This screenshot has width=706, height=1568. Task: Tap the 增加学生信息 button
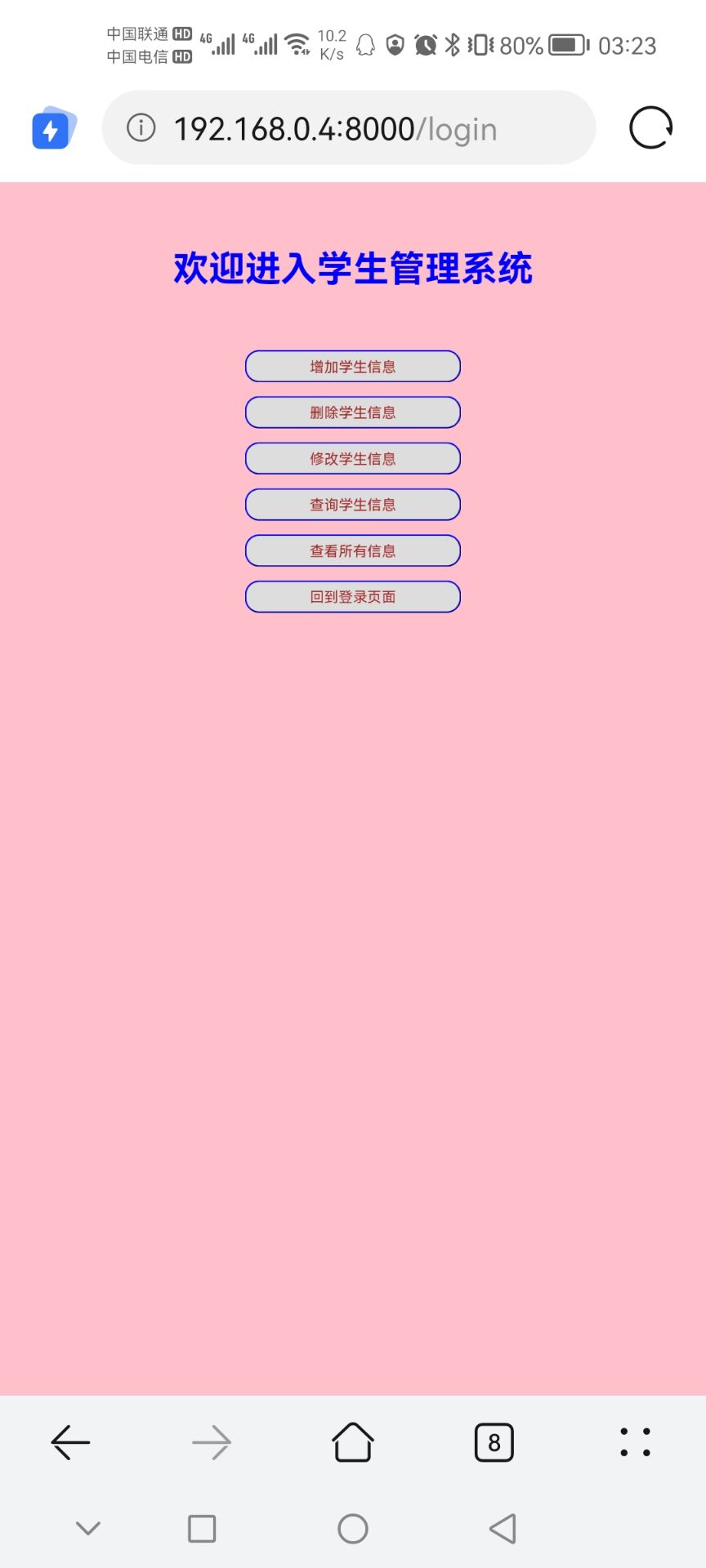(352, 367)
